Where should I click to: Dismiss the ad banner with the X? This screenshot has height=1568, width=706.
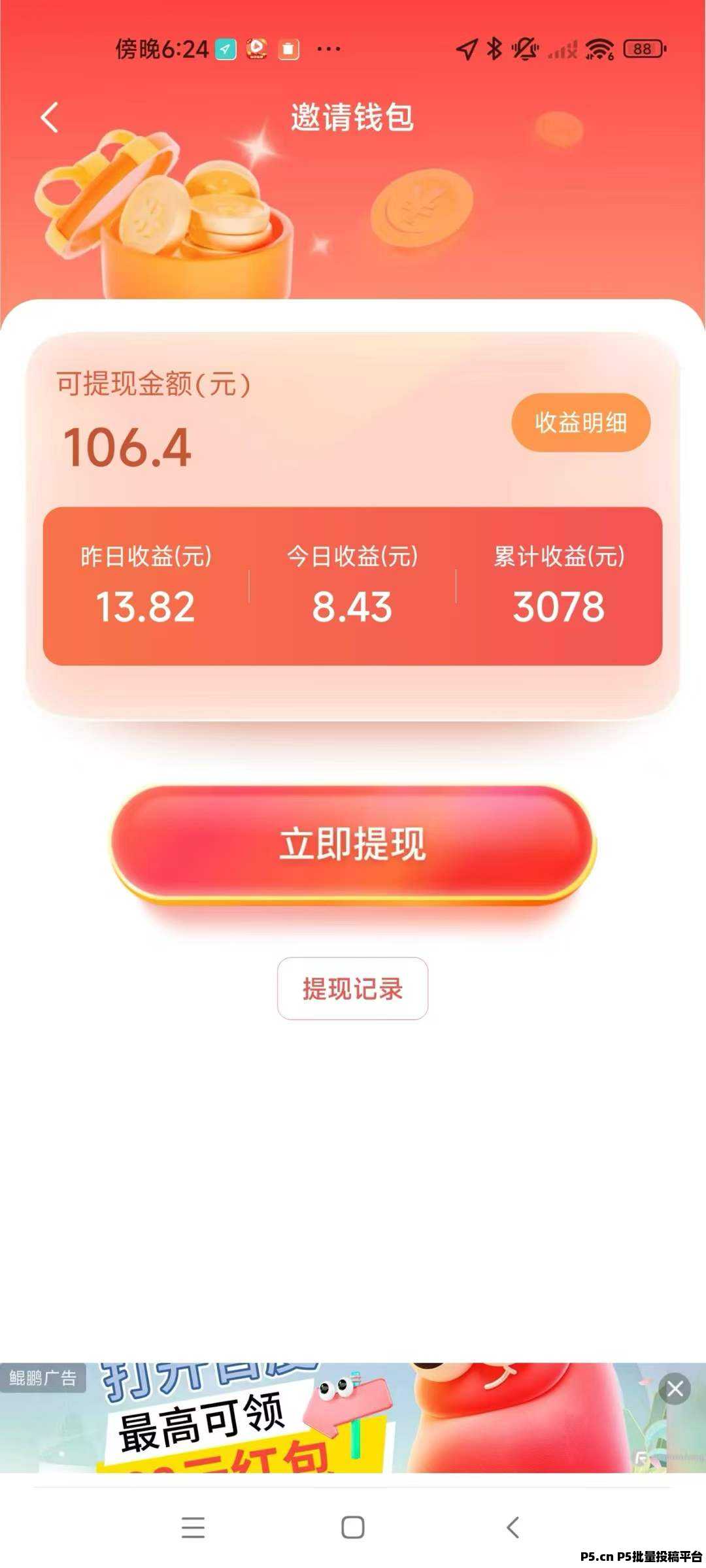click(x=676, y=1390)
